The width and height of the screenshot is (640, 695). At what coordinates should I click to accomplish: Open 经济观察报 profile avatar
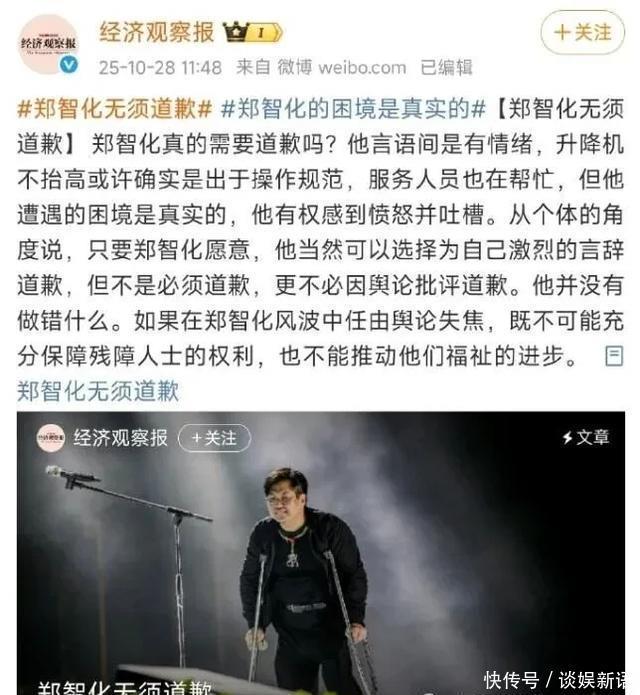[x=48, y=44]
